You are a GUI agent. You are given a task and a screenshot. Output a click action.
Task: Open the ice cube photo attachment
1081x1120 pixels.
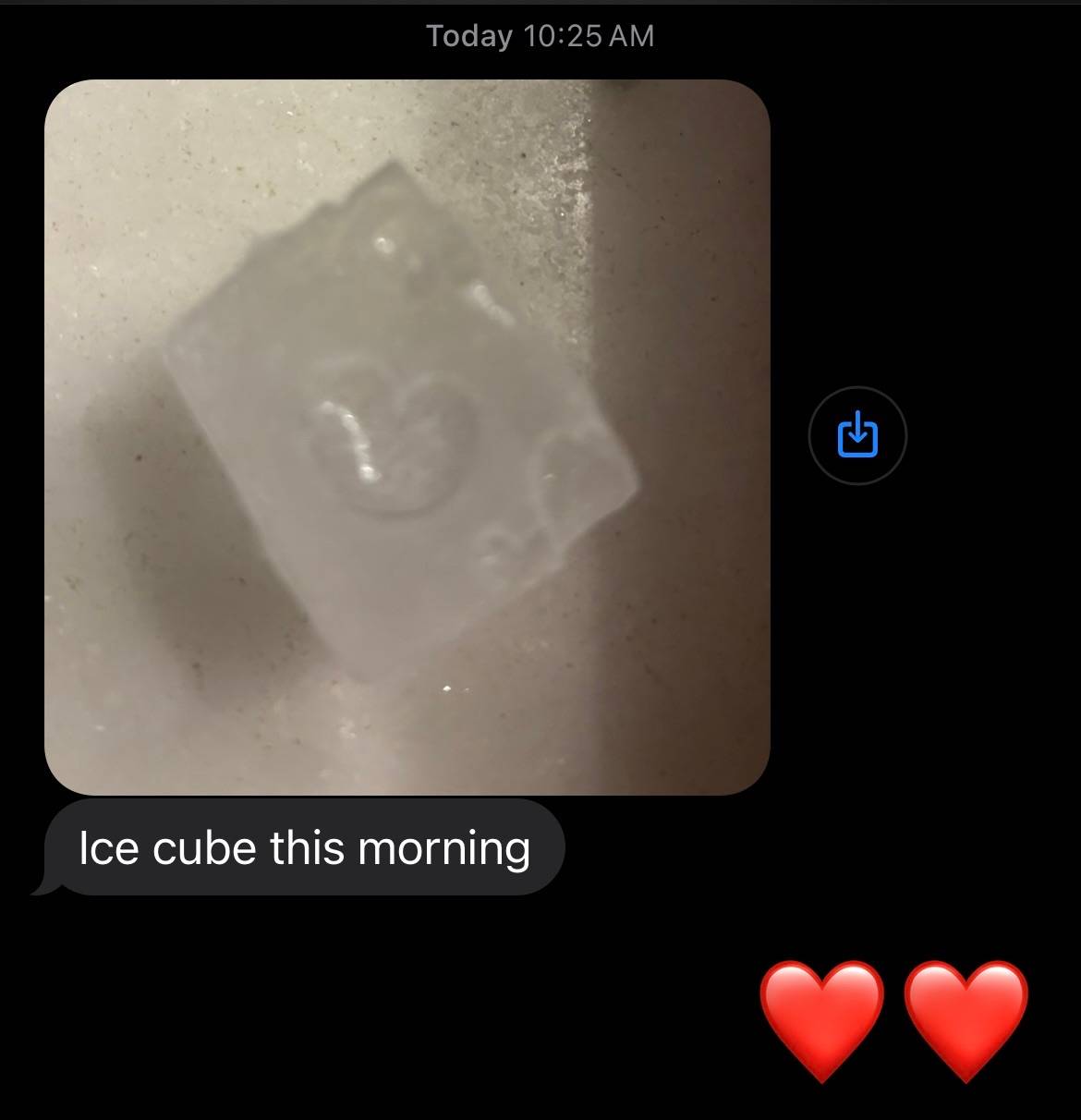pos(407,436)
